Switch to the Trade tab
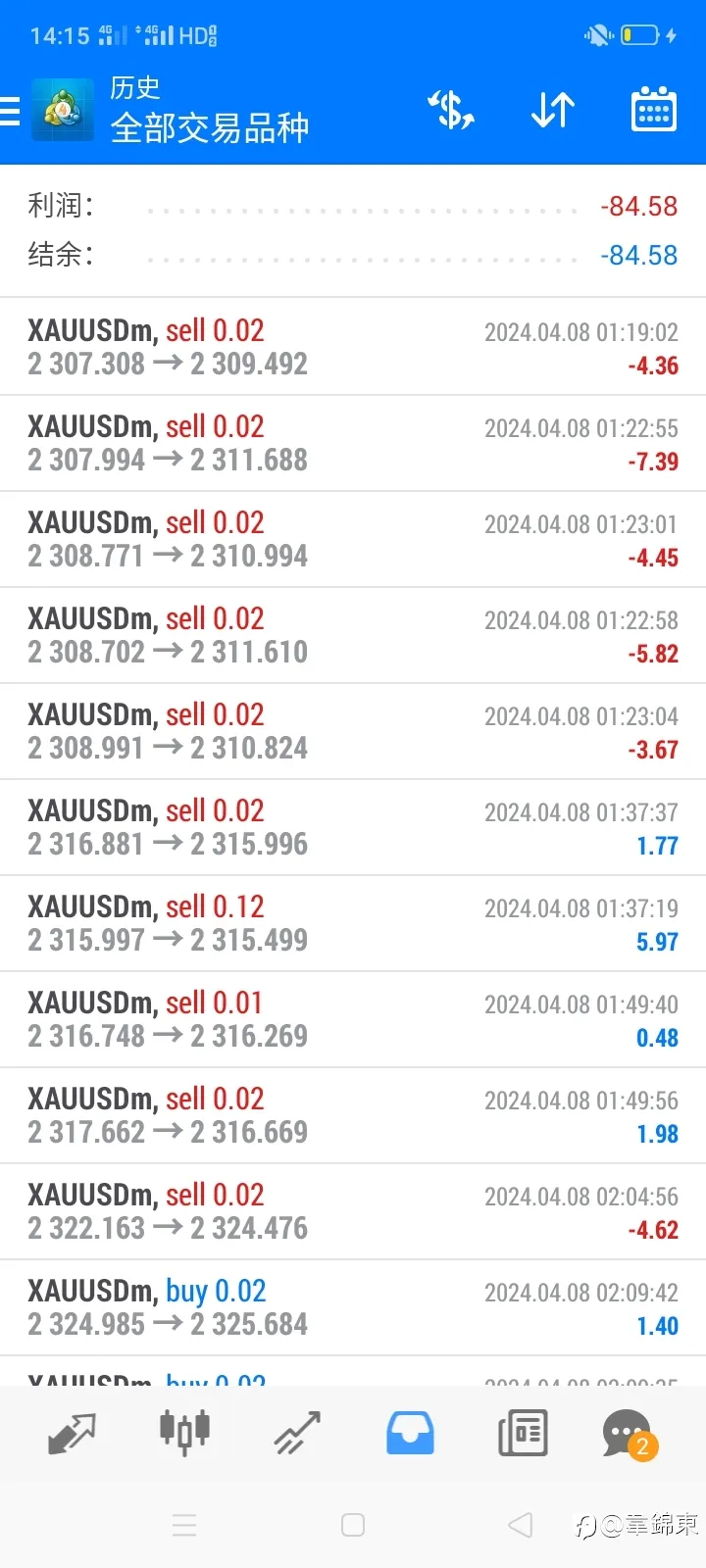This screenshot has width=706, height=1568. tap(297, 1434)
